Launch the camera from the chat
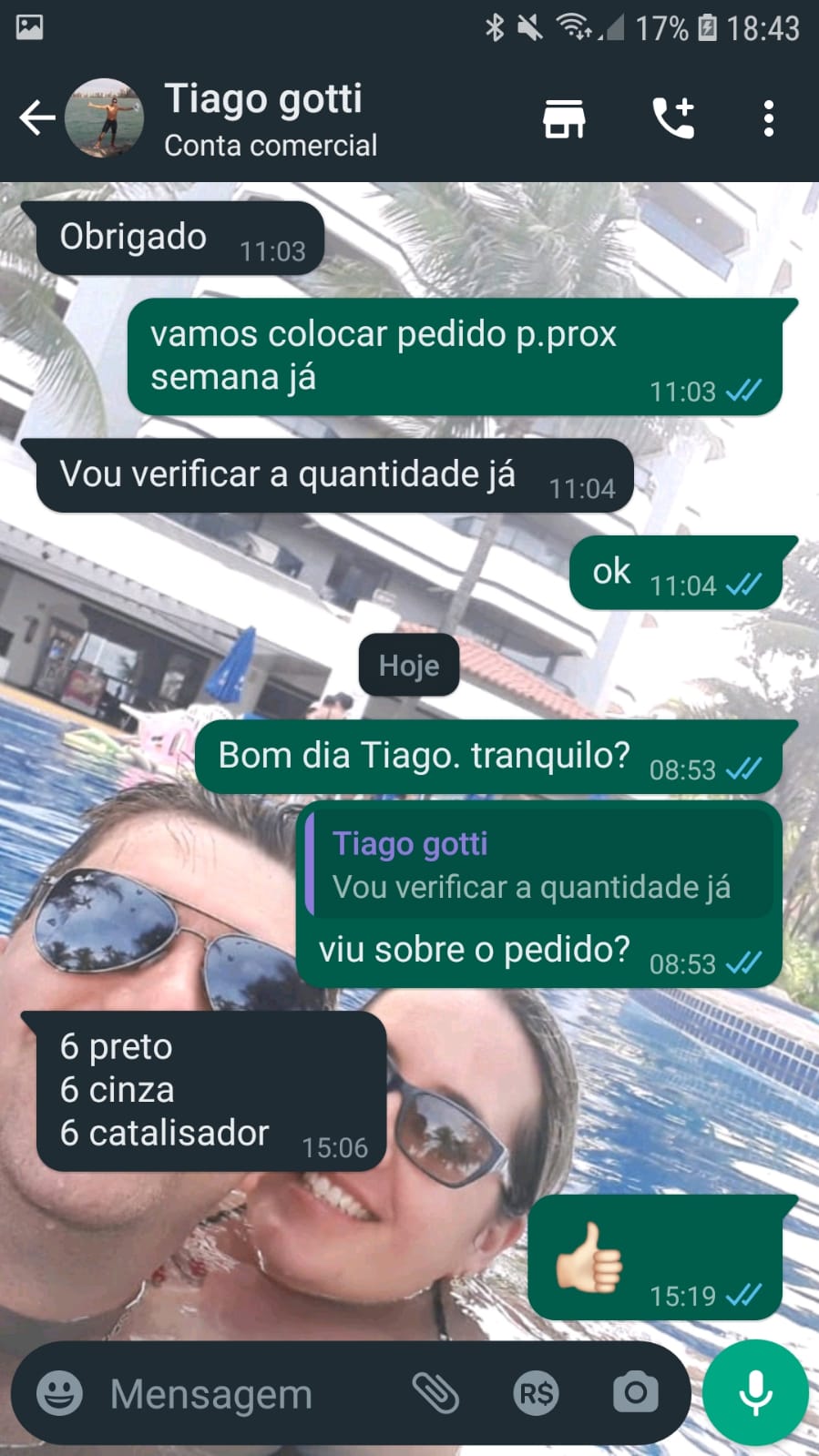The height and width of the screenshot is (1456, 819). pyautogui.click(x=635, y=1393)
